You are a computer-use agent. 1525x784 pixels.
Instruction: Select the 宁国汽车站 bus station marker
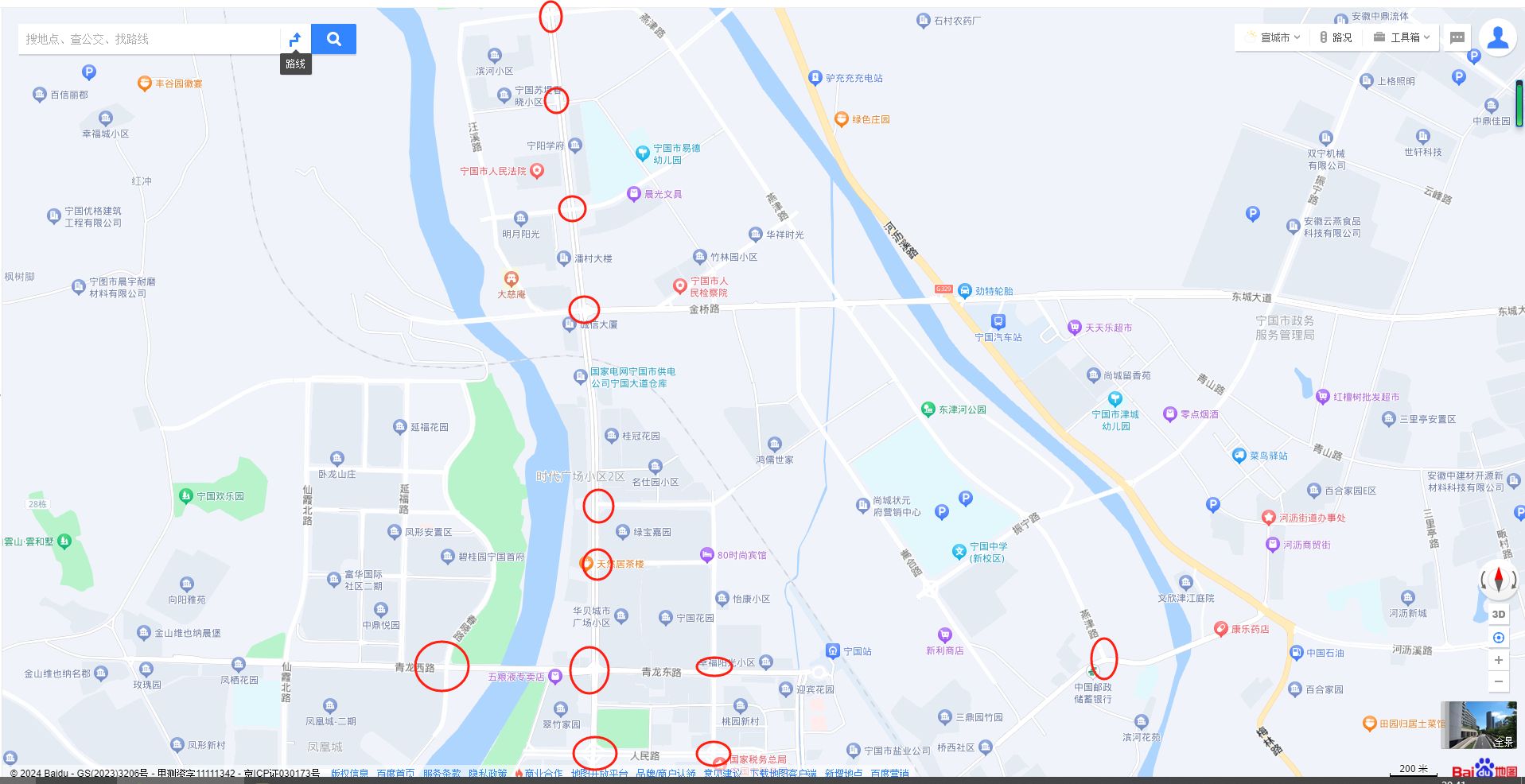998,322
